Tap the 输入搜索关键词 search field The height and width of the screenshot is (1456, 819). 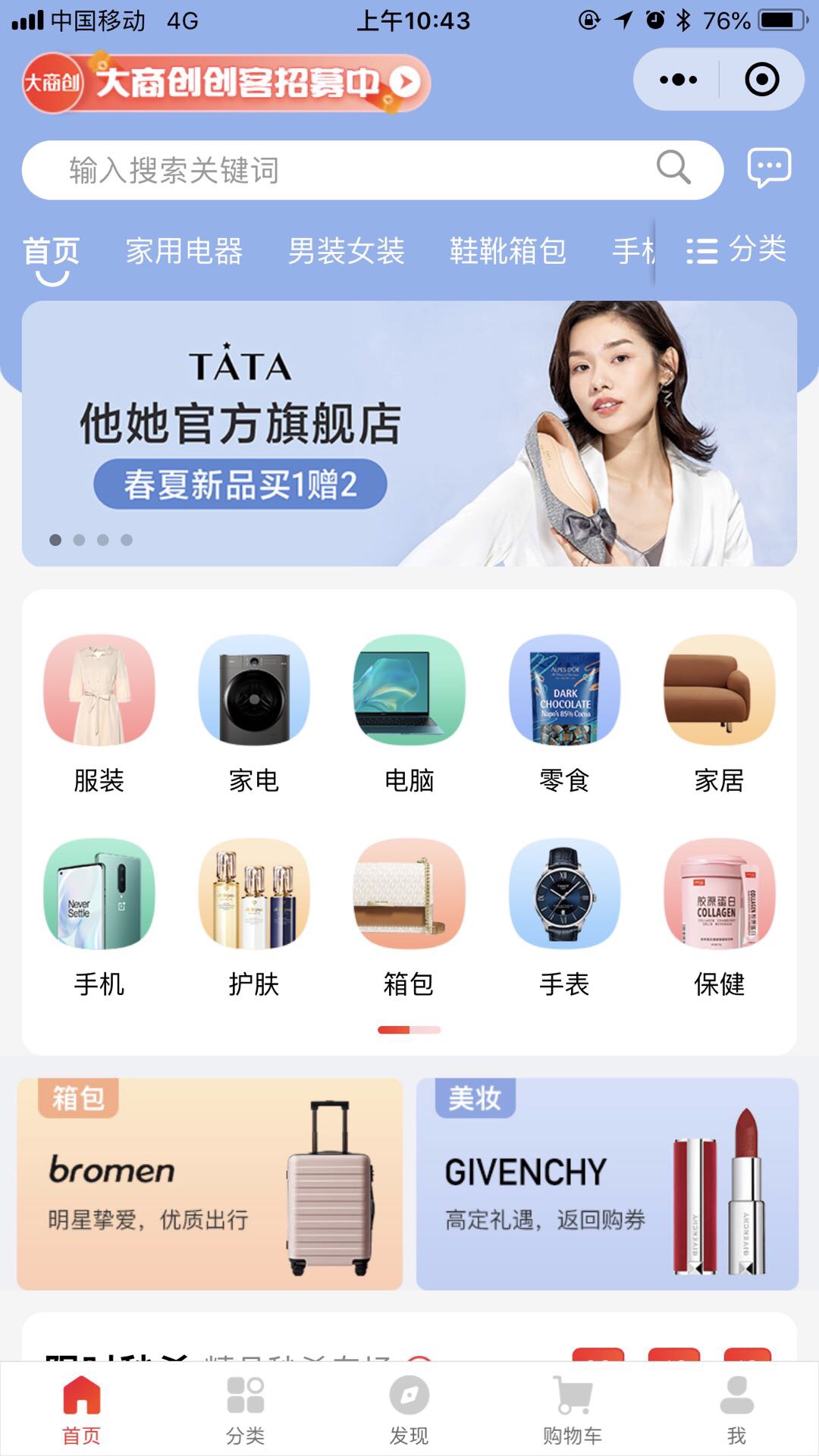tap(364, 170)
